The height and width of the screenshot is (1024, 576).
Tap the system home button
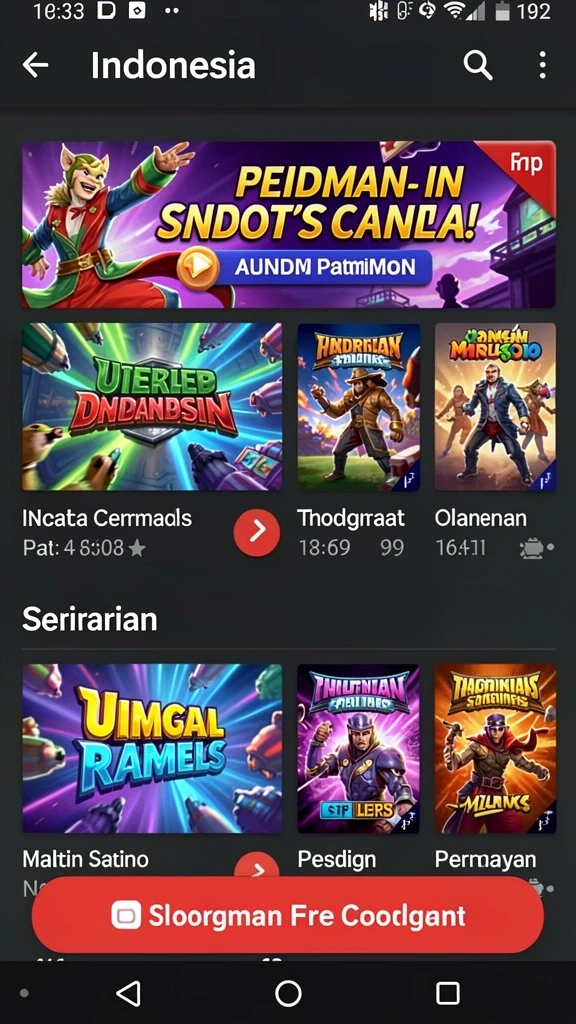[x=288, y=993]
